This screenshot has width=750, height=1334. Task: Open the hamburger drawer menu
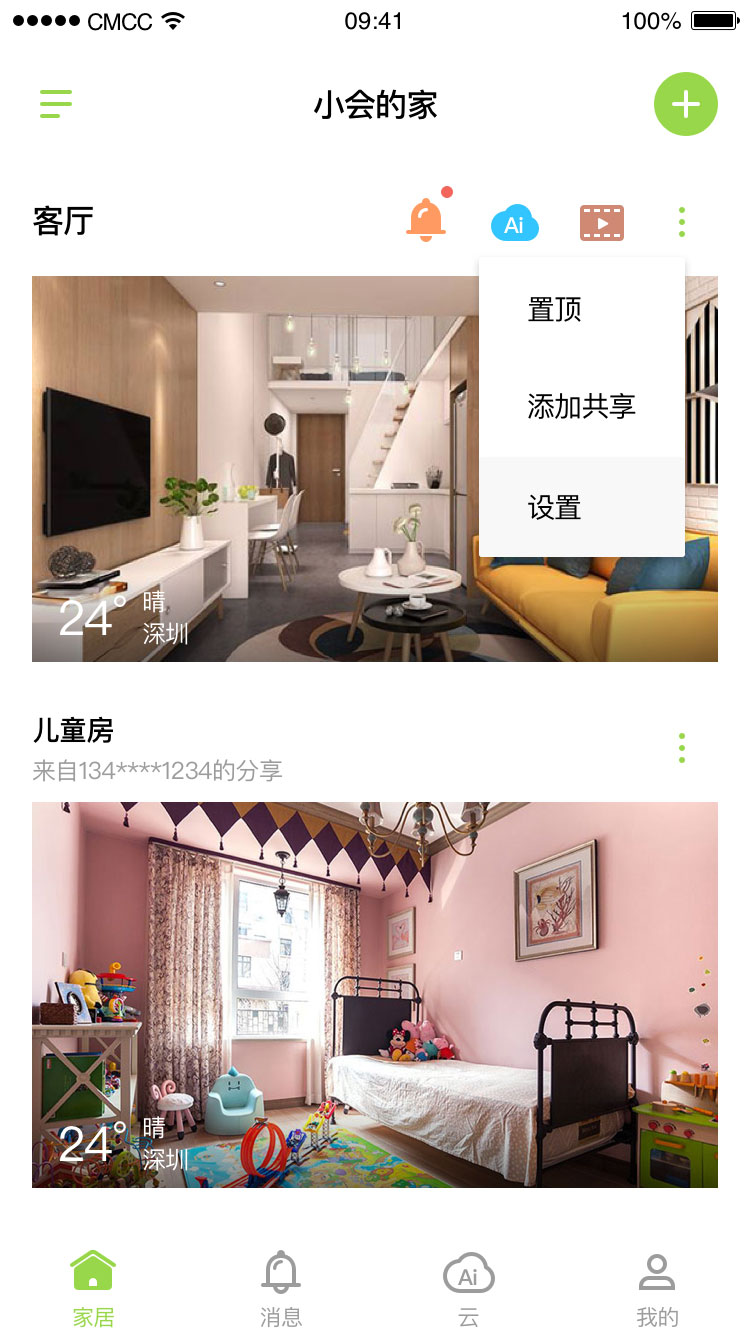(x=56, y=104)
